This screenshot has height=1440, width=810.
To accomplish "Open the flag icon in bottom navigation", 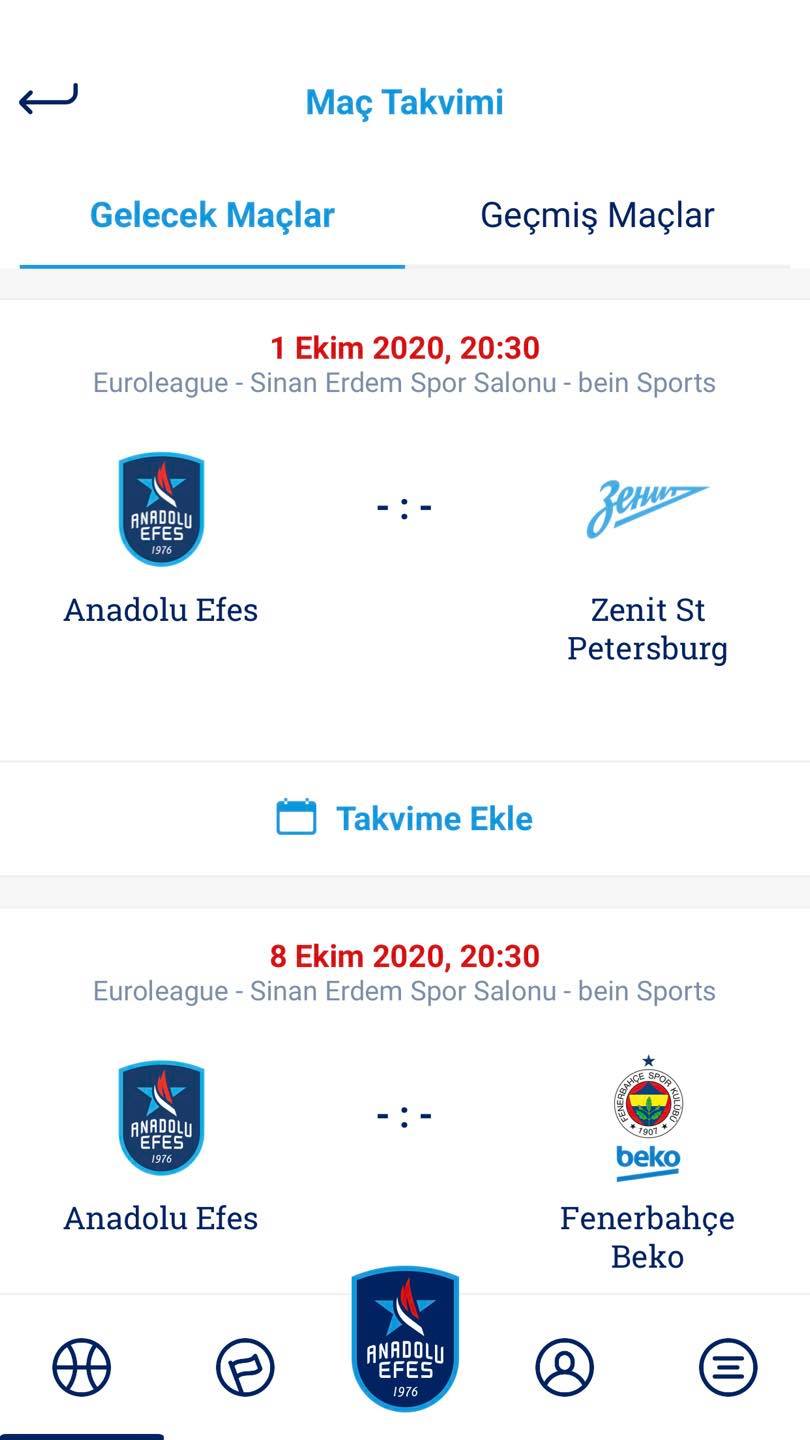I will click(245, 1367).
